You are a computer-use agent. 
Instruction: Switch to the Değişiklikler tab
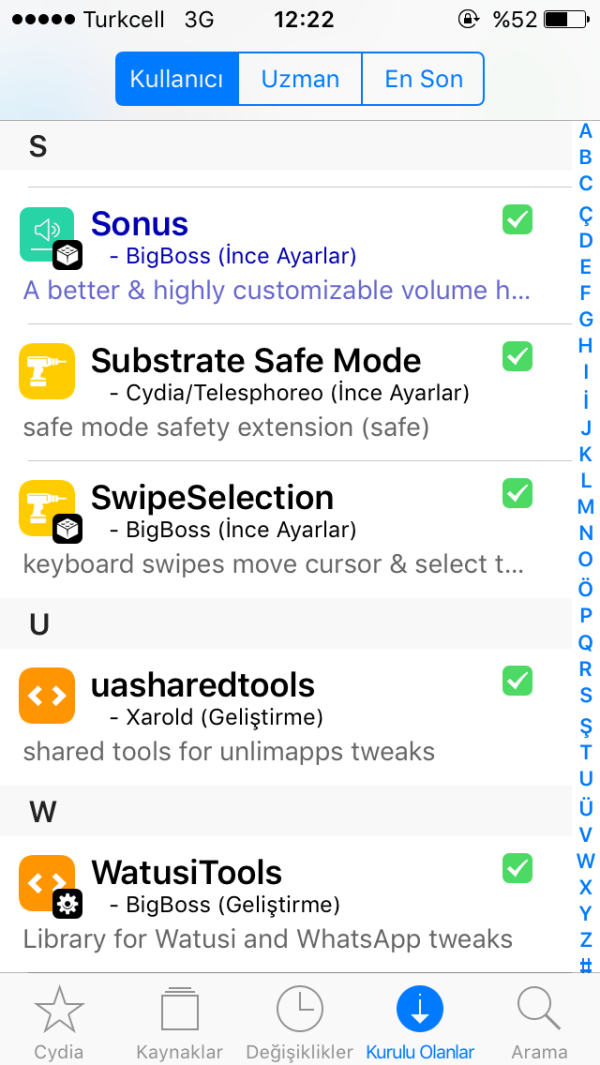[300, 1022]
